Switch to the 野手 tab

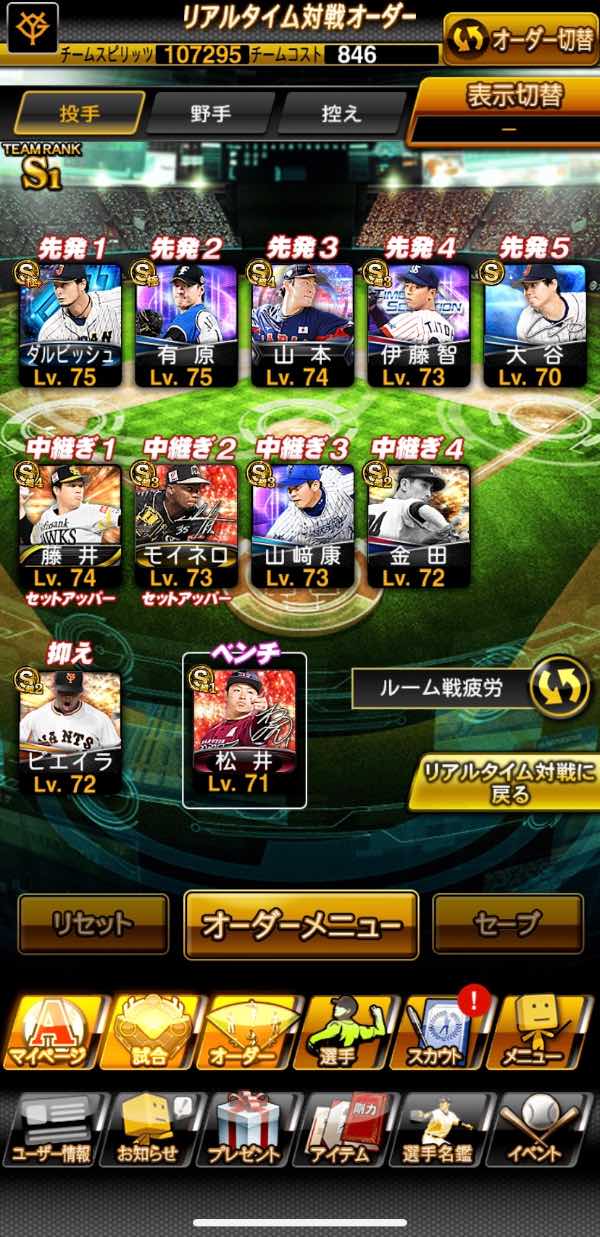coord(210,114)
